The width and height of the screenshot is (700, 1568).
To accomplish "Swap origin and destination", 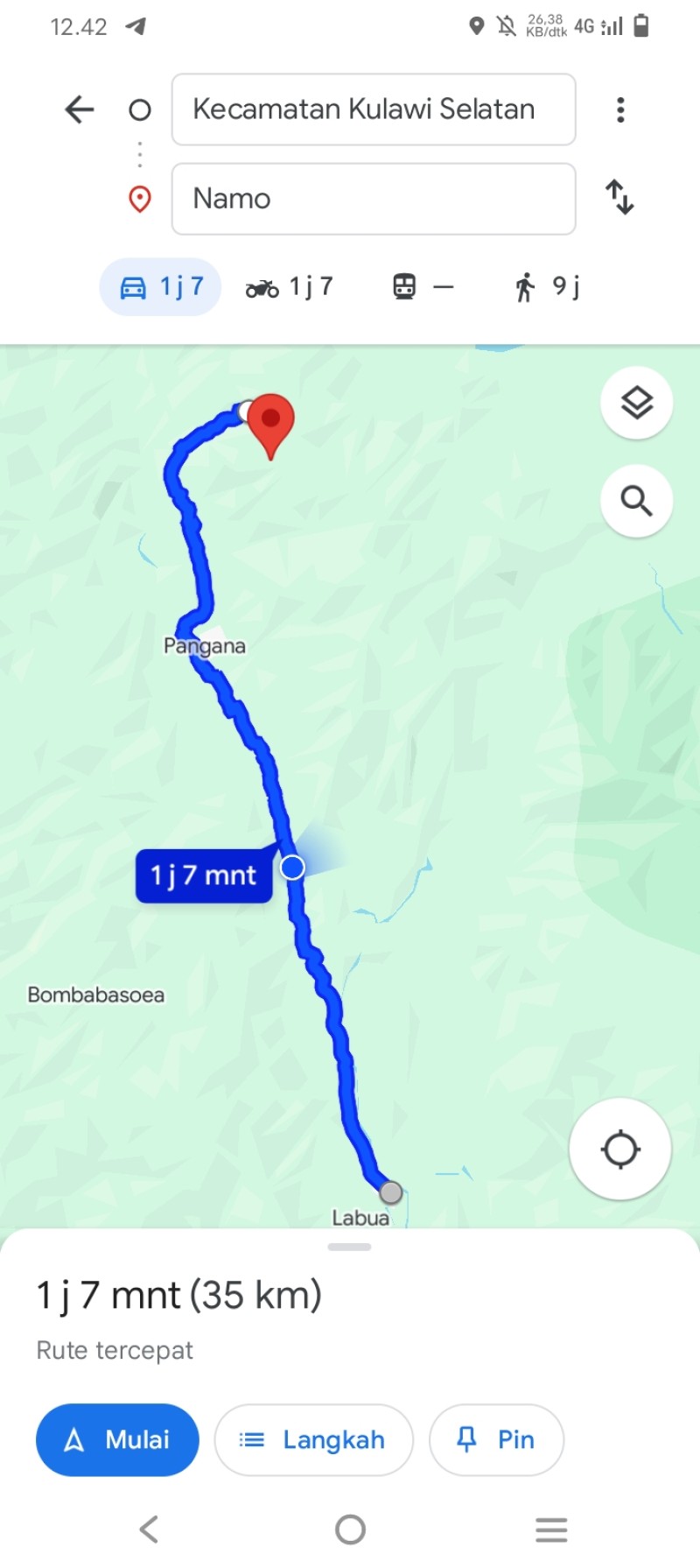I will [620, 197].
